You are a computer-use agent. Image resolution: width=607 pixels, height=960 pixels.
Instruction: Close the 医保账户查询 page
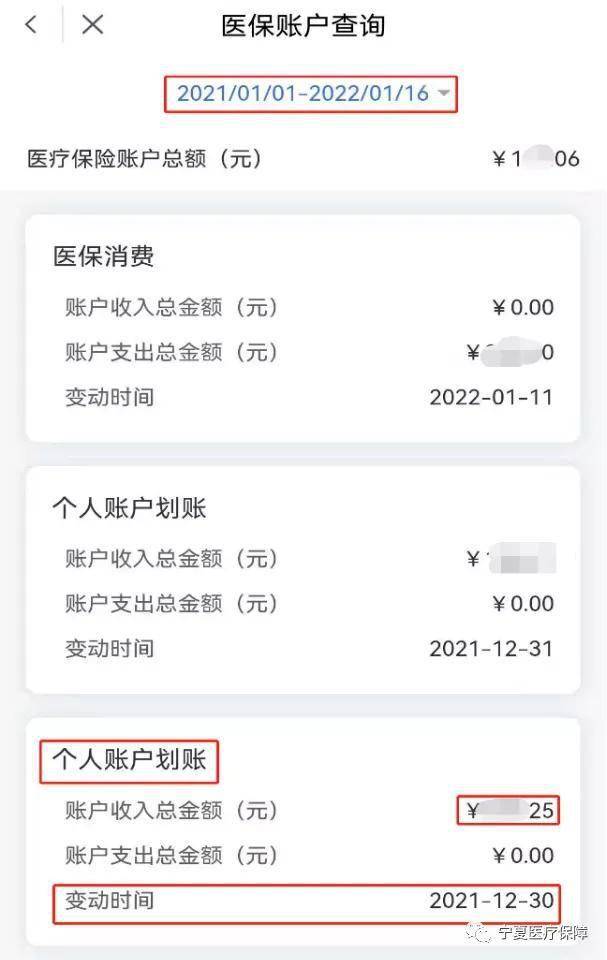(x=92, y=25)
